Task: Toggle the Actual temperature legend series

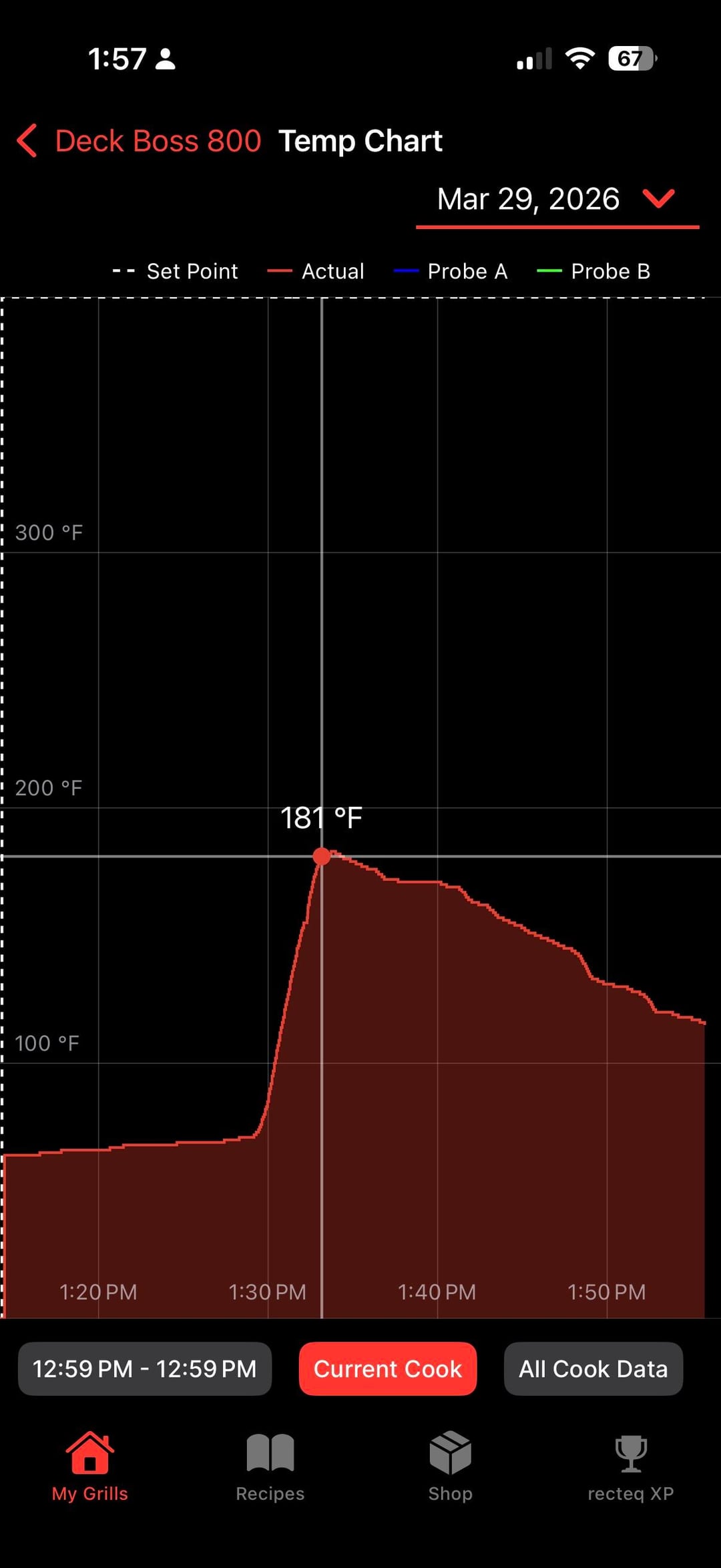Action: tap(316, 271)
